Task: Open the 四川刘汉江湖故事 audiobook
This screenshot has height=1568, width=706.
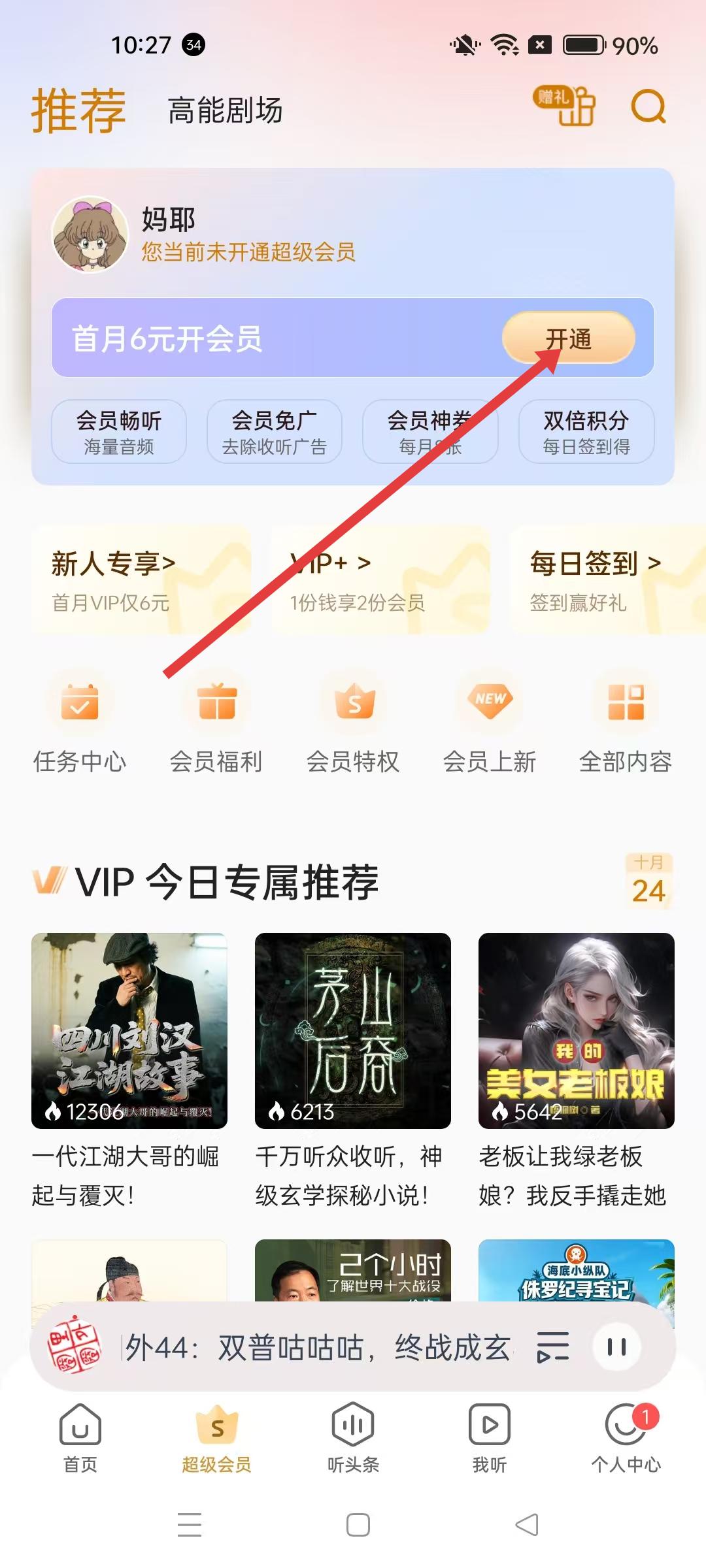Action: point(129,1030)
